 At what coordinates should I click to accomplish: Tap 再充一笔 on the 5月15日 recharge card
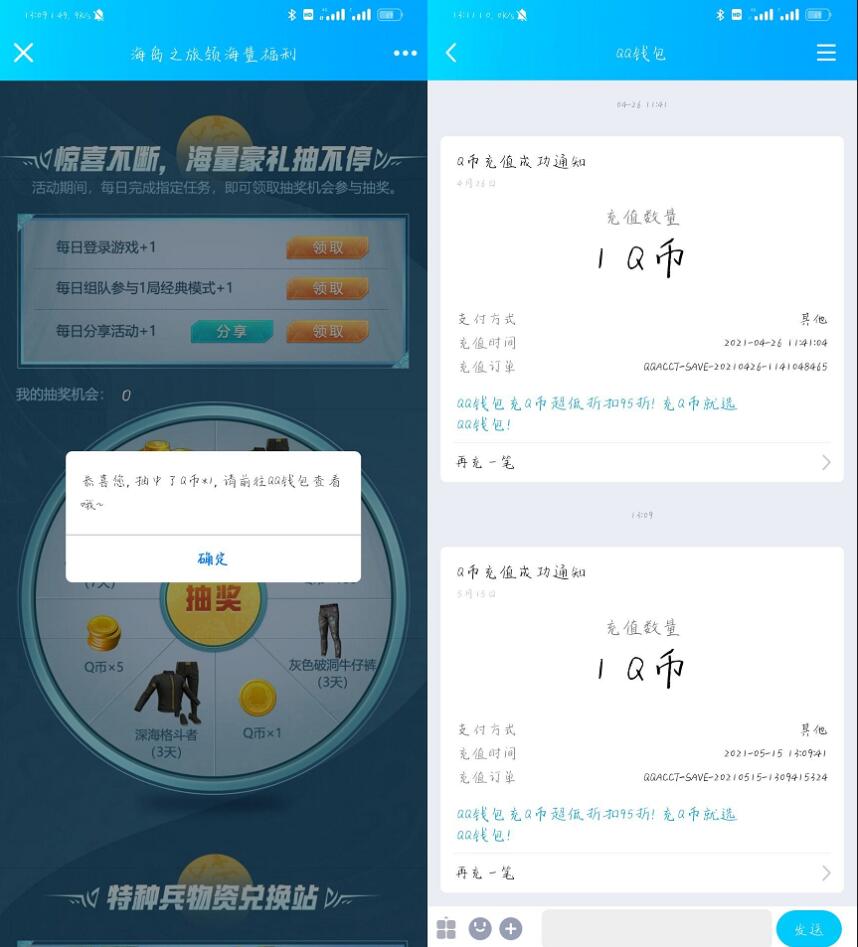point(642,873)
